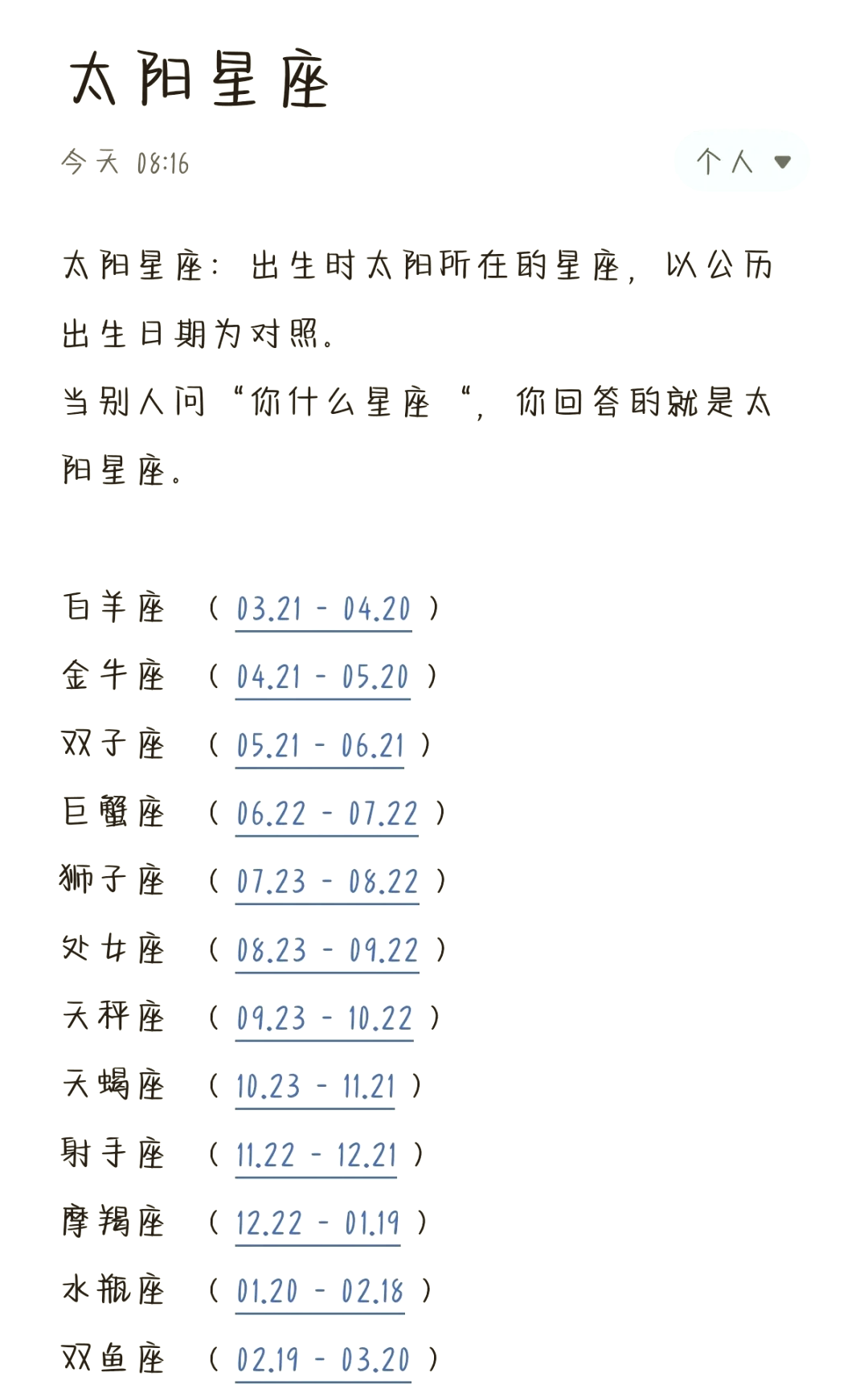Viewport: 868px width, 1389px height.
Task: Tap the 03.21 - 04.20 date link for 白羊座
Action: point(323,609)
